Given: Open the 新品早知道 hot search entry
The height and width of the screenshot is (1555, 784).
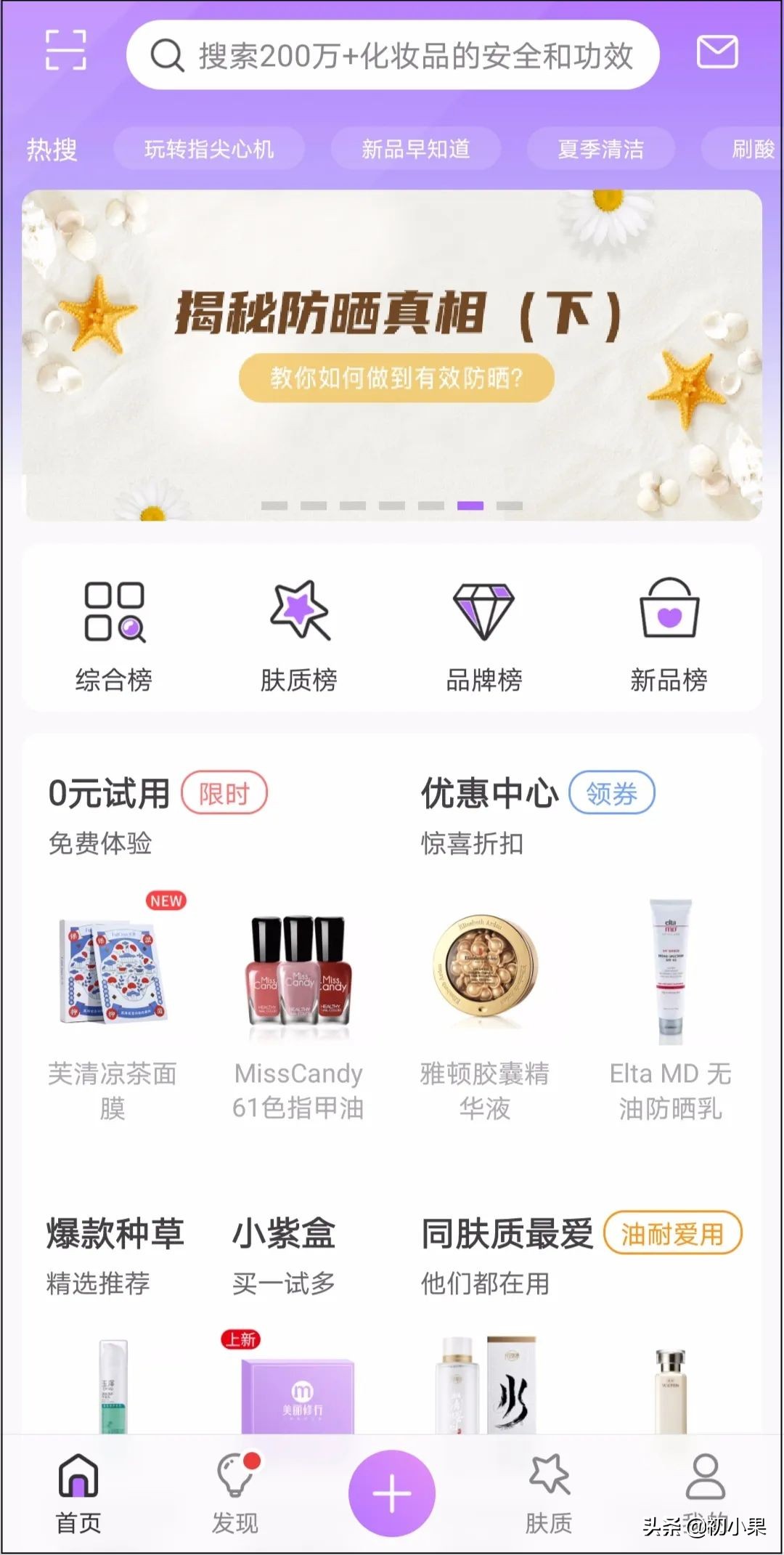Looking at the screenshot, I should pos(416,148).
